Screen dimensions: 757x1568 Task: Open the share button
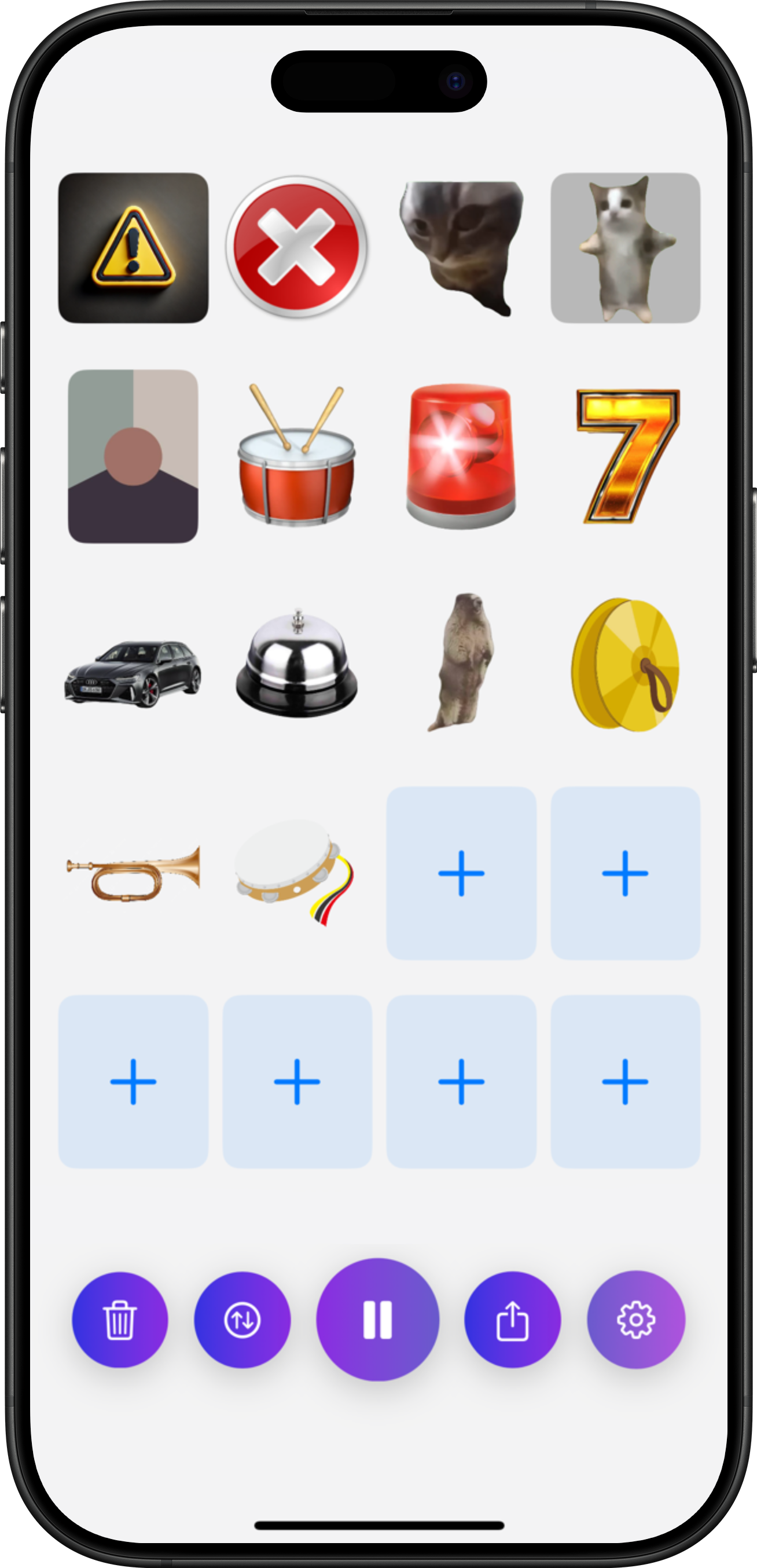(512, 1320)
